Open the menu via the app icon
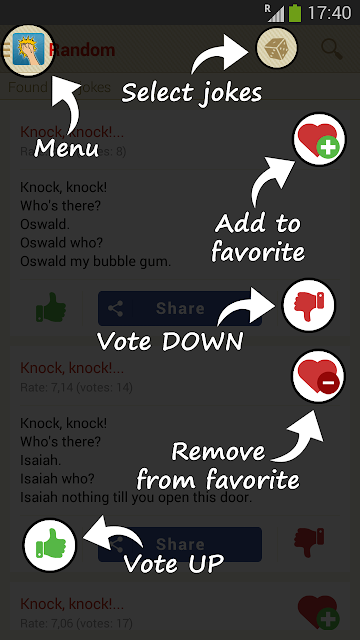360x640 pixels. [x=28, y=50]
